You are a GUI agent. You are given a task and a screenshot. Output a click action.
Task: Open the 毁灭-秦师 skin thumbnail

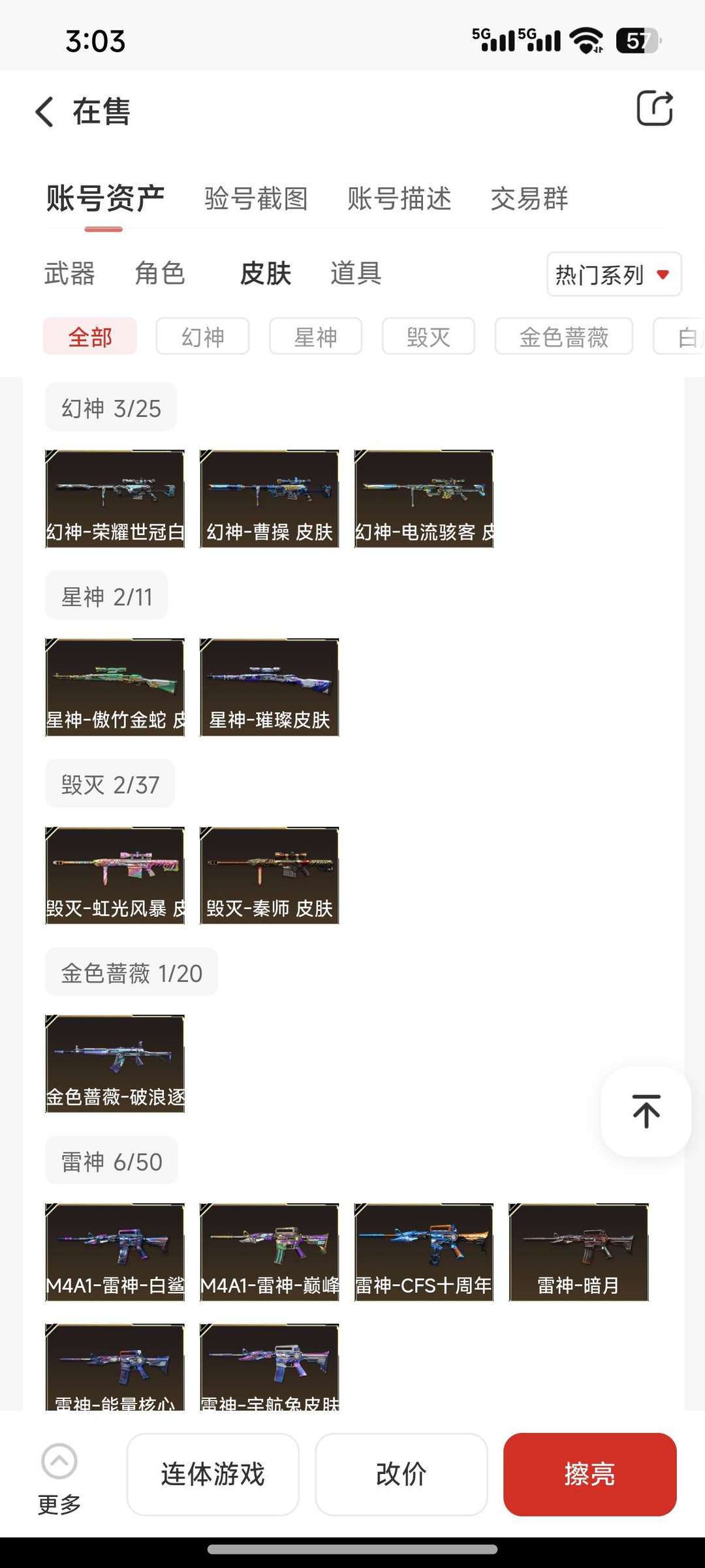coord(269,874)
